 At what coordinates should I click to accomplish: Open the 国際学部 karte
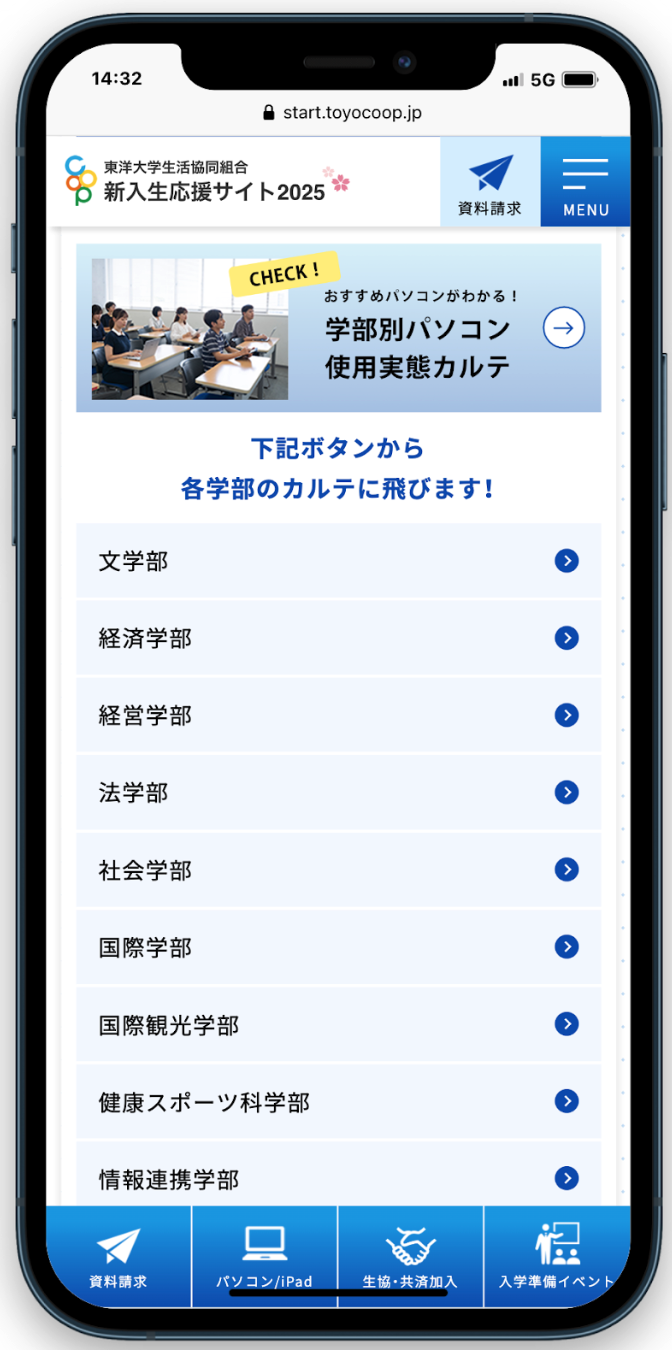(338, 947)
